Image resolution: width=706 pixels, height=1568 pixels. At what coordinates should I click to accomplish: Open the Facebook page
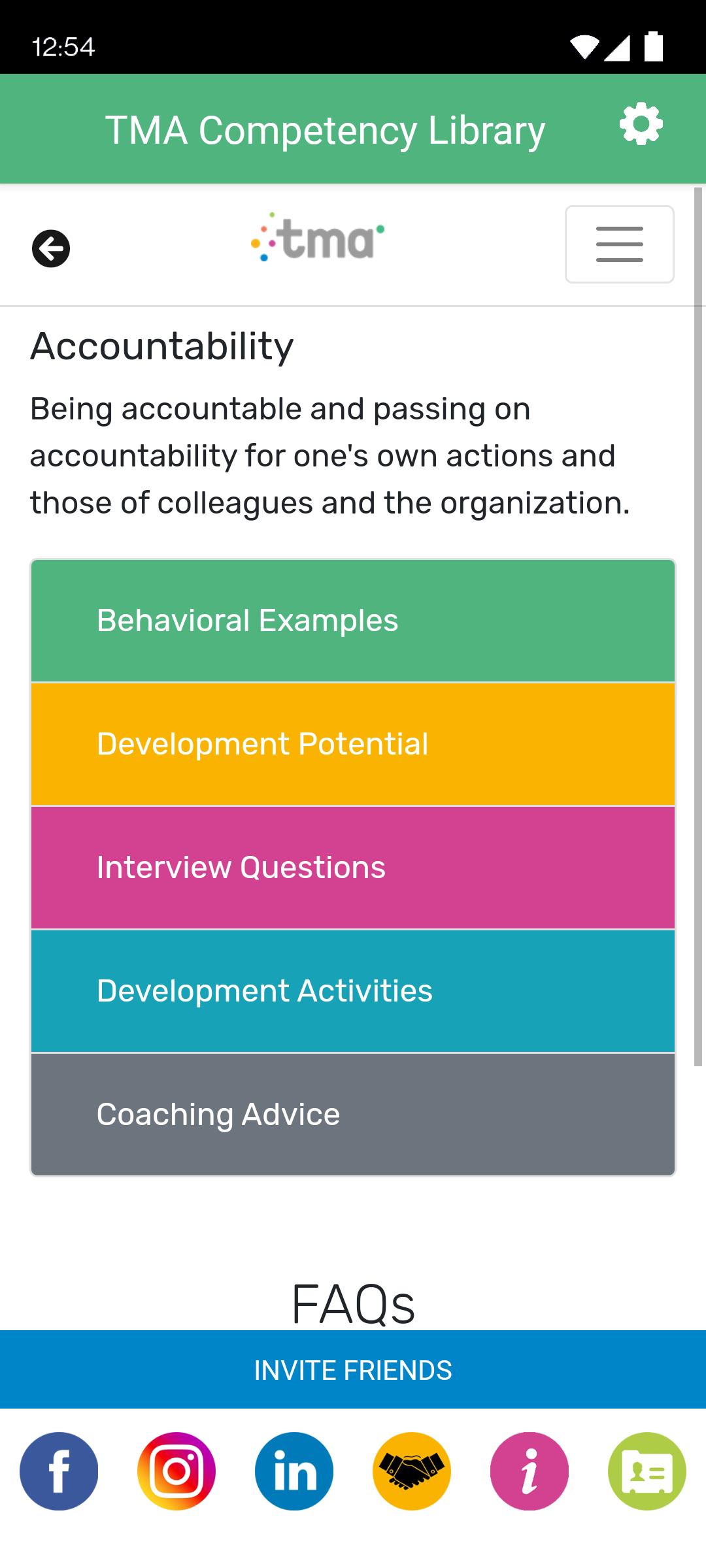(x=59, y=1471)
